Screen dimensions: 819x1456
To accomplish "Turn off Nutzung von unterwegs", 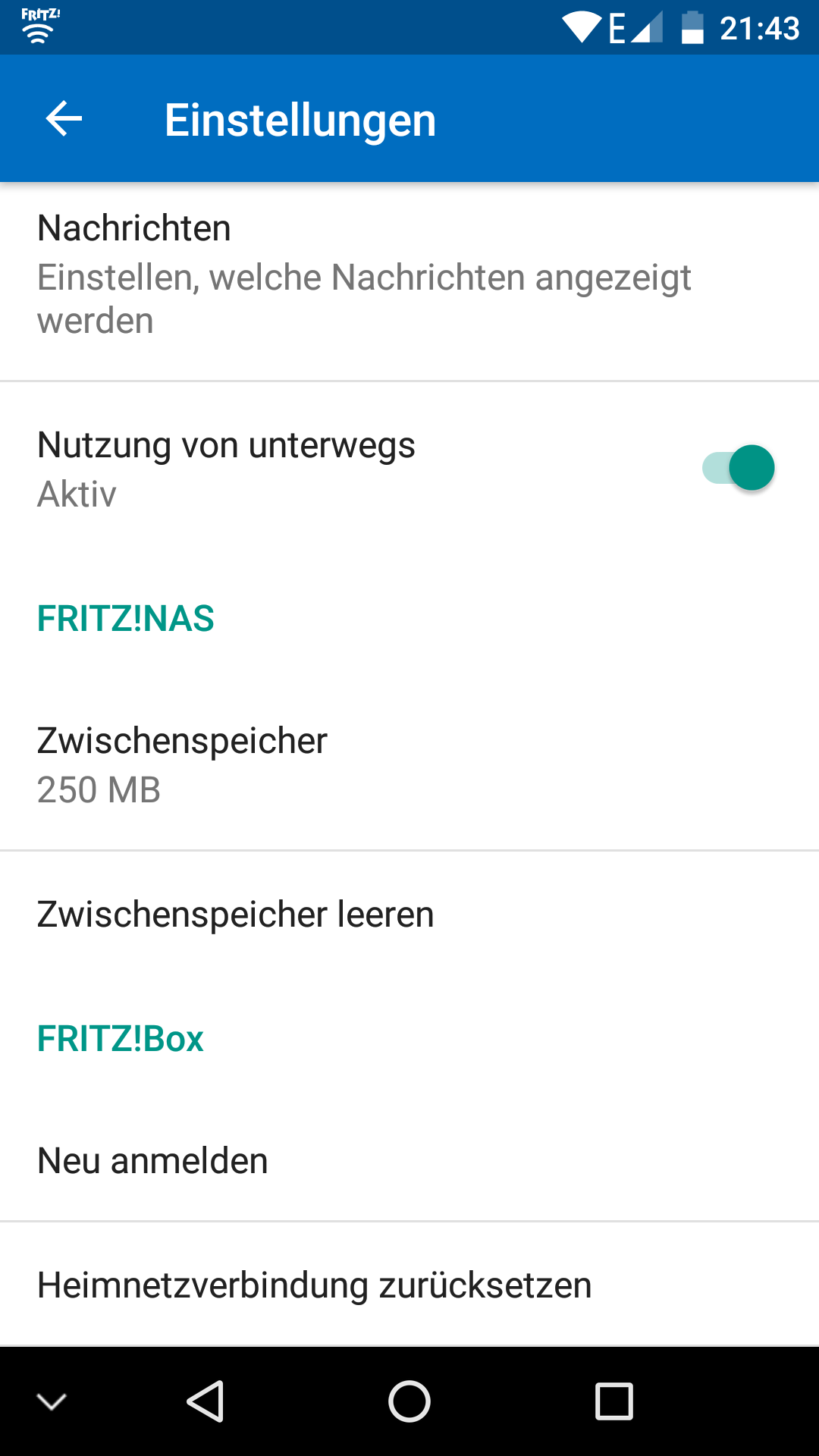I will tap(738, 468).
